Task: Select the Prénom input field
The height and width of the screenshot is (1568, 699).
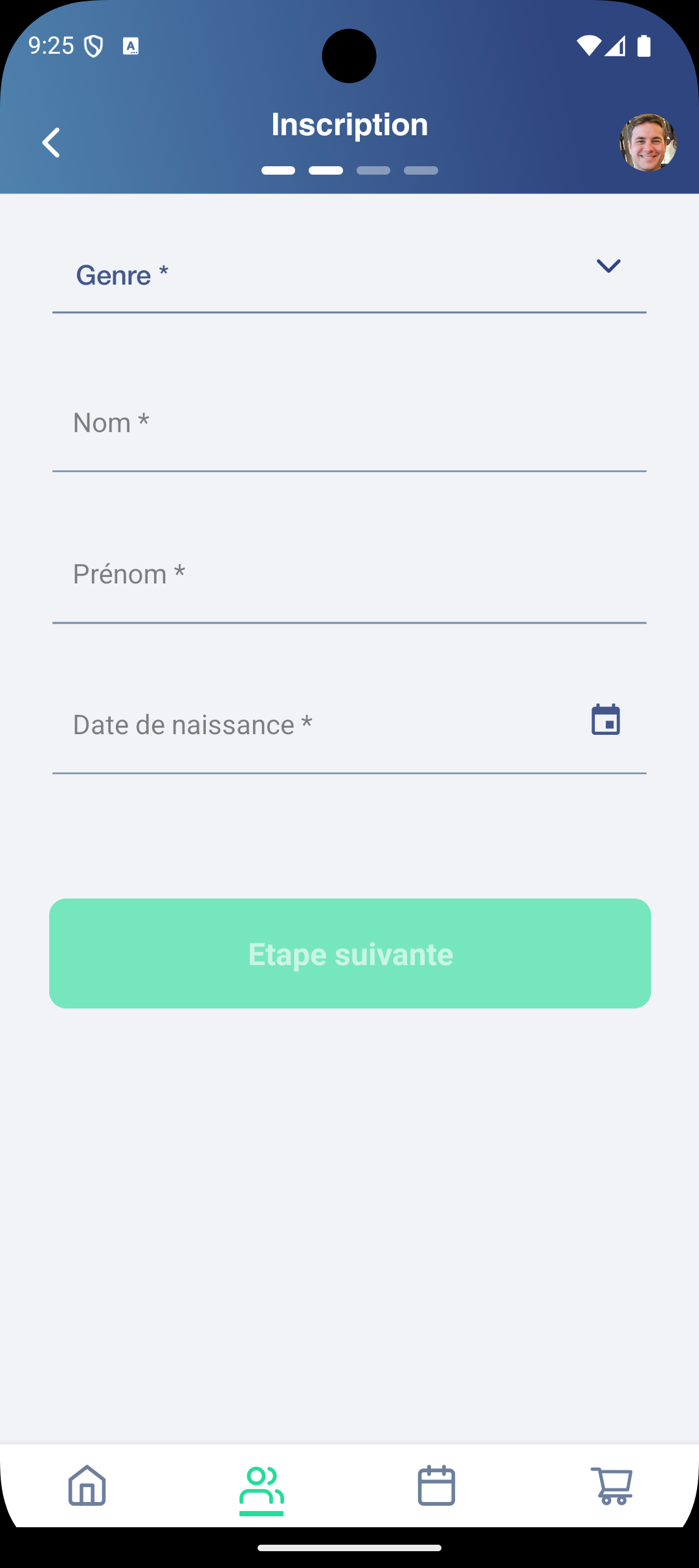Action: tap(349, 575)
